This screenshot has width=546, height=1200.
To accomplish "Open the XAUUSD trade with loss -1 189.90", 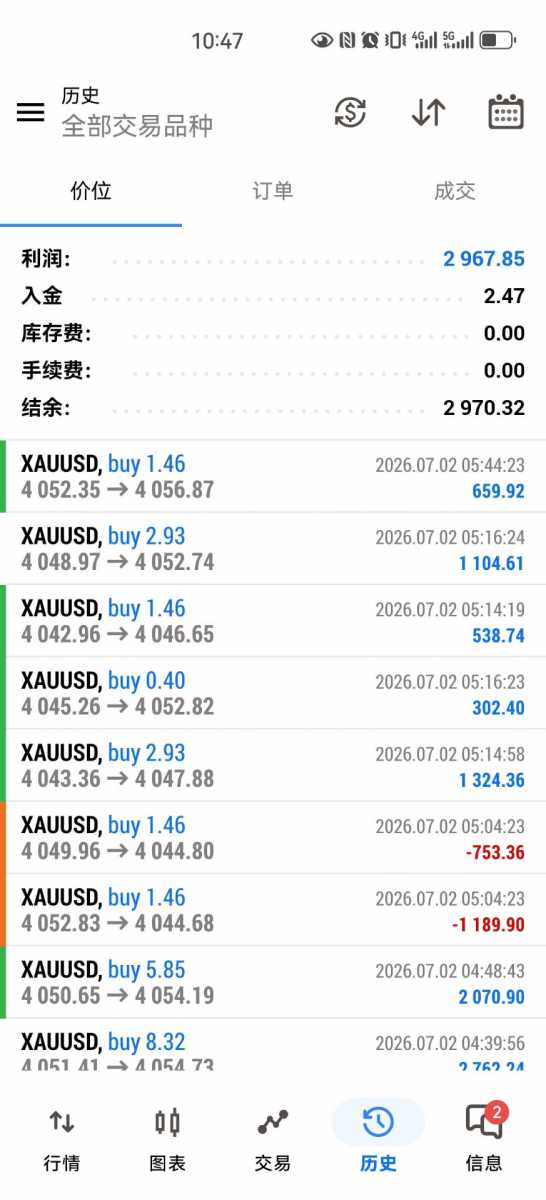I will click(273, 910).
